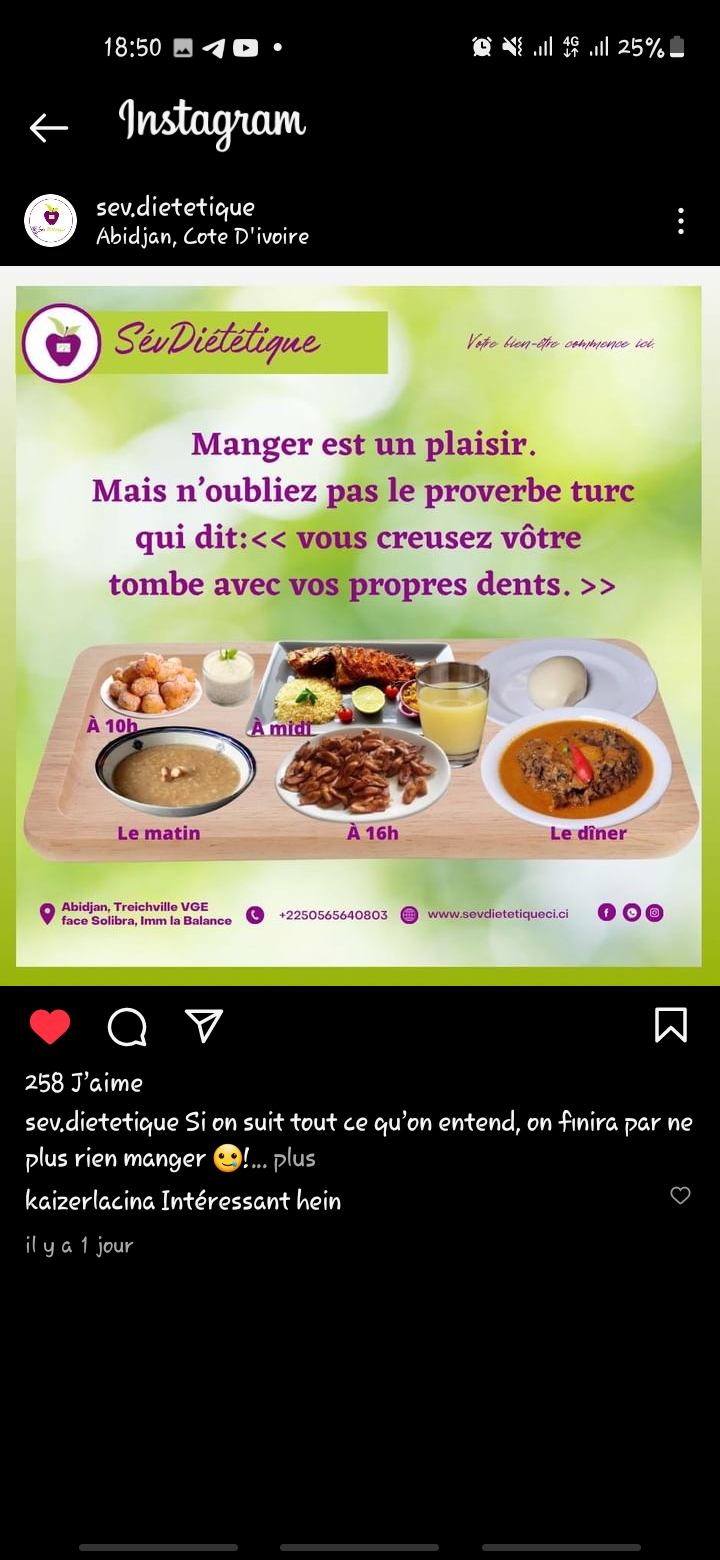Open comments with the speech bubble icon
Image resolution: width=720 pixels, height=1560 pixels.
click(x=127, y=1026)
